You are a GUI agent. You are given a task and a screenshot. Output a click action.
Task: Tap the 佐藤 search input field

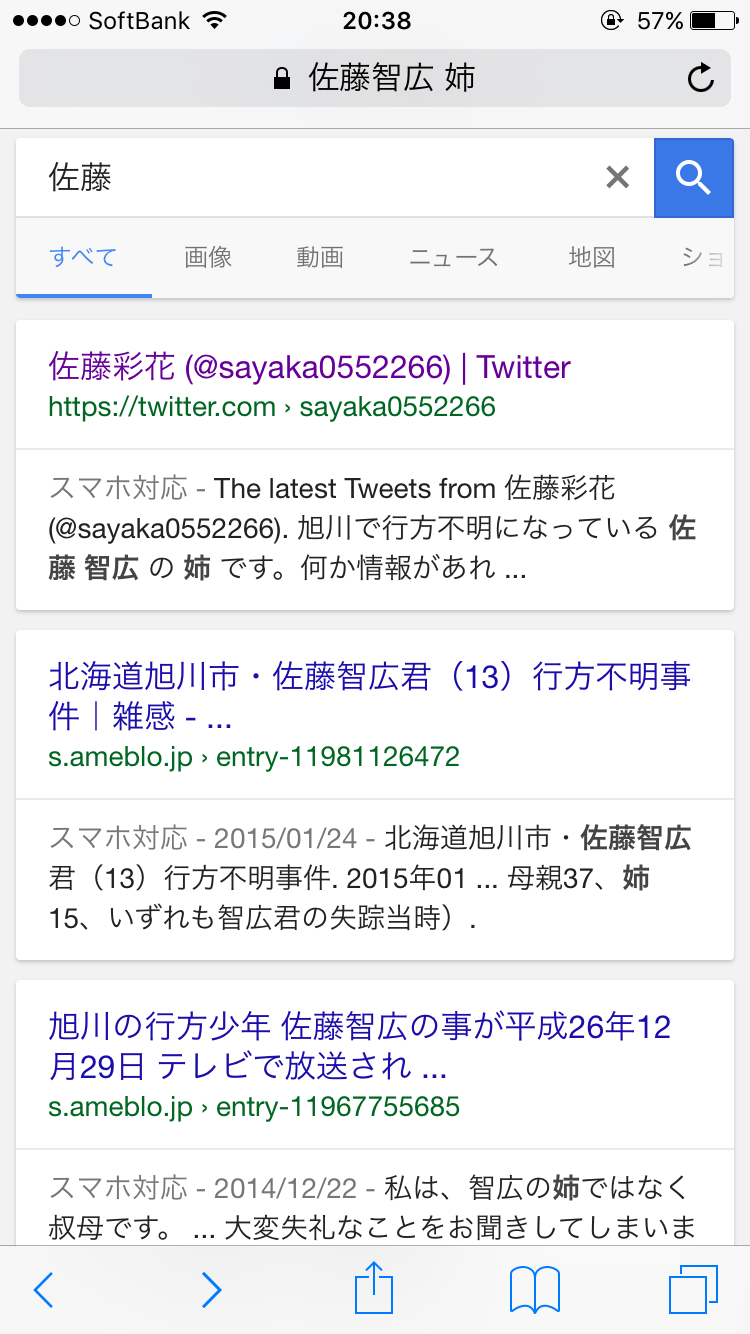coord(300,177)
